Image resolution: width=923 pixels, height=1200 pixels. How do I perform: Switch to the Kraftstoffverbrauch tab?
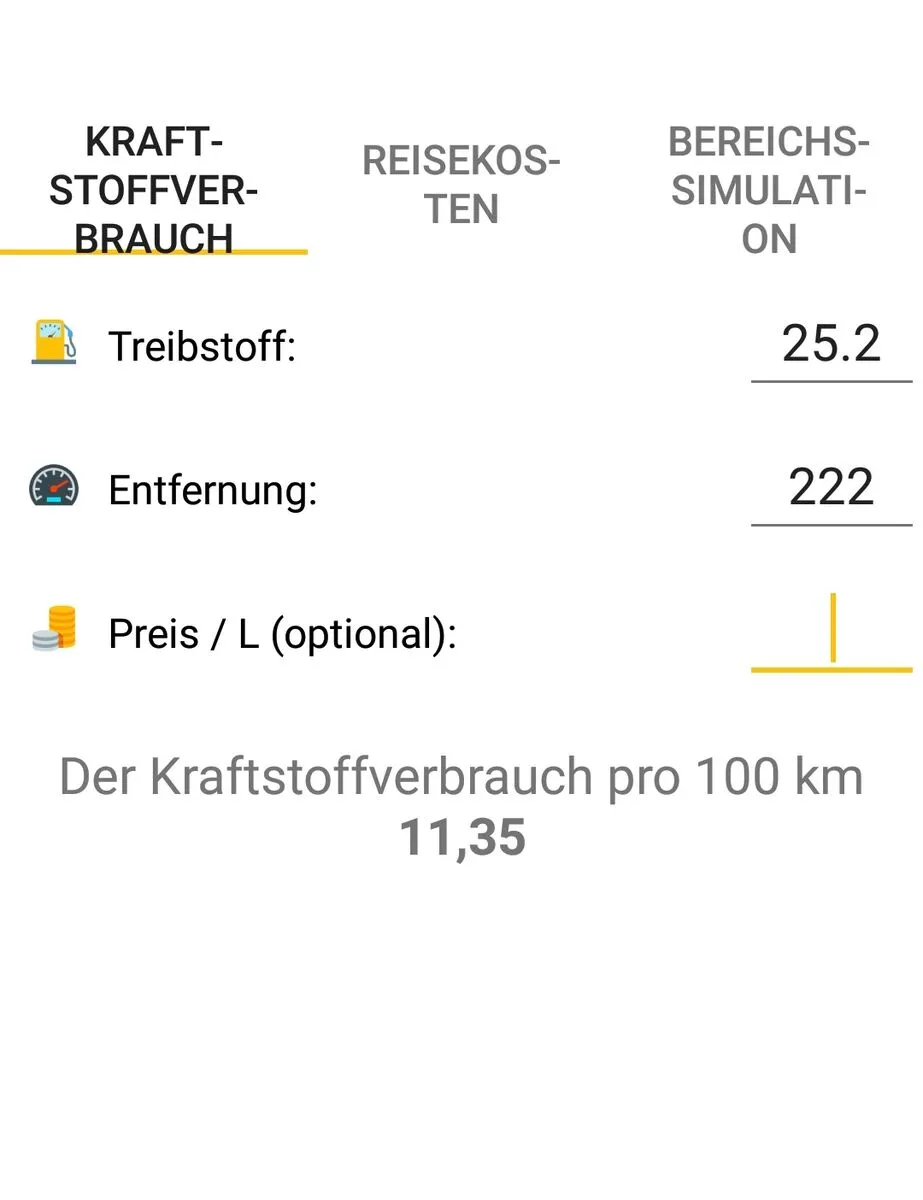tap(154, 190)
